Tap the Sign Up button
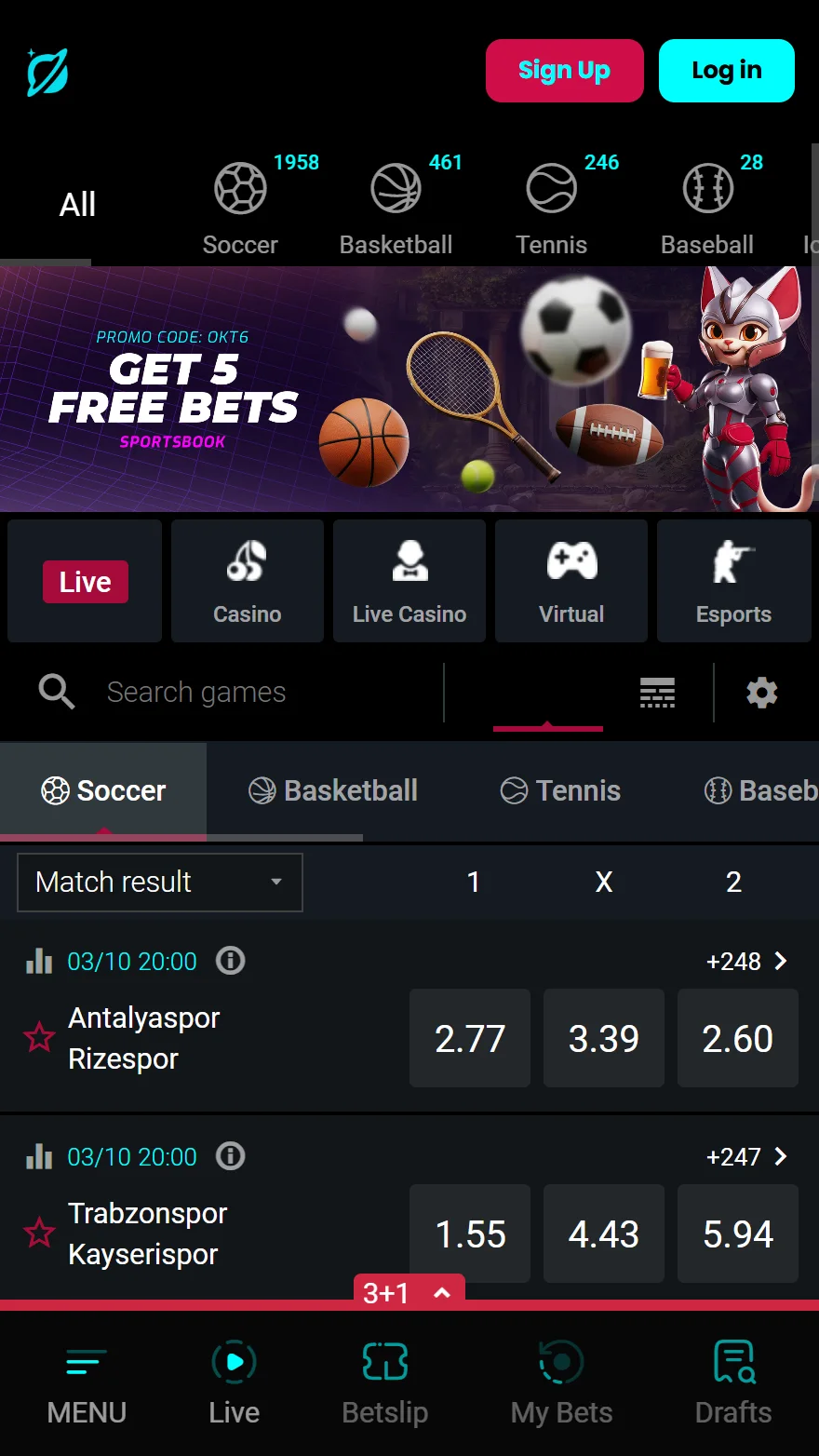 pos(564,71)
